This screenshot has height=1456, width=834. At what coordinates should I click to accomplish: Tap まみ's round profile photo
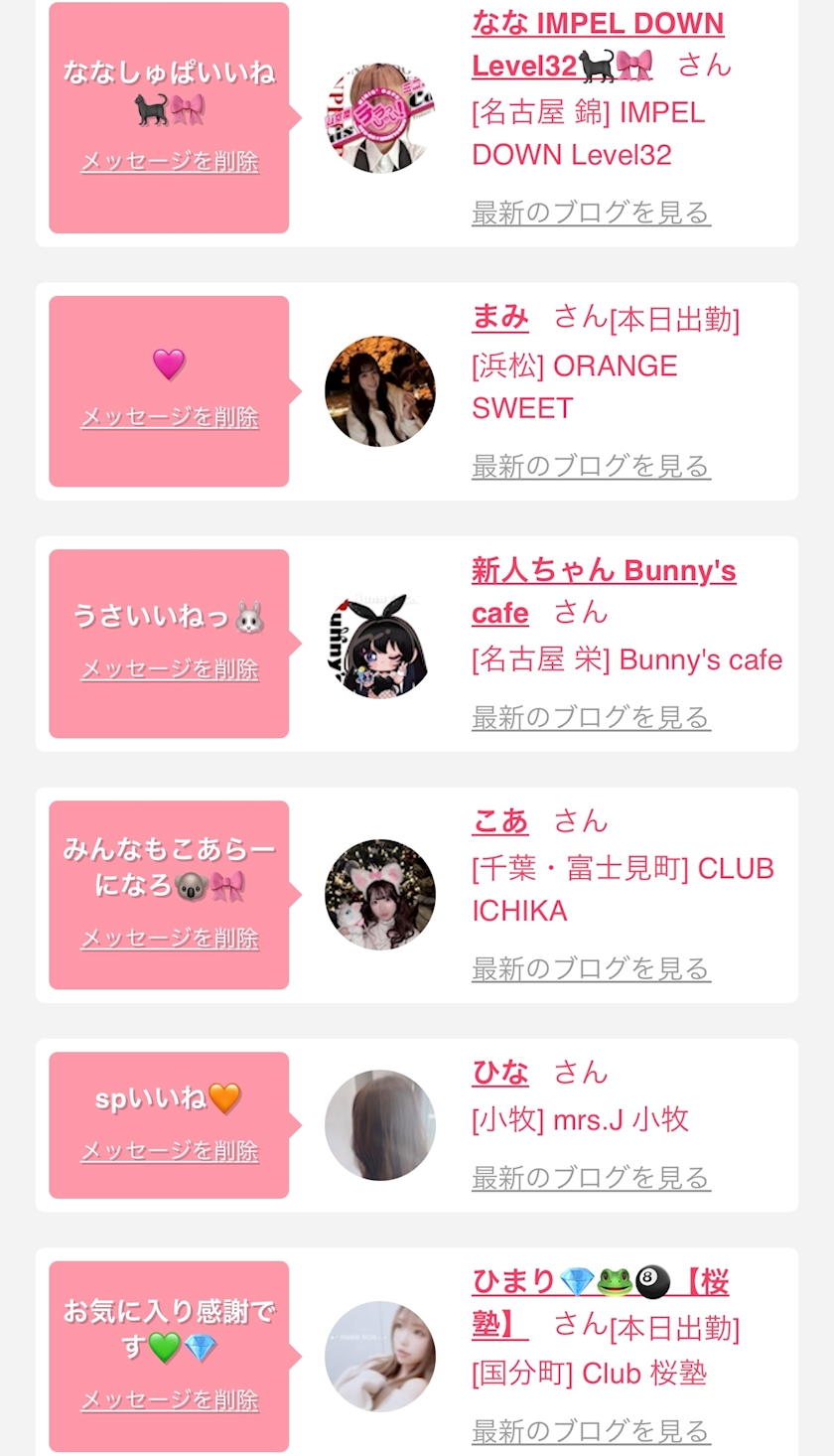tap(380, 391)
